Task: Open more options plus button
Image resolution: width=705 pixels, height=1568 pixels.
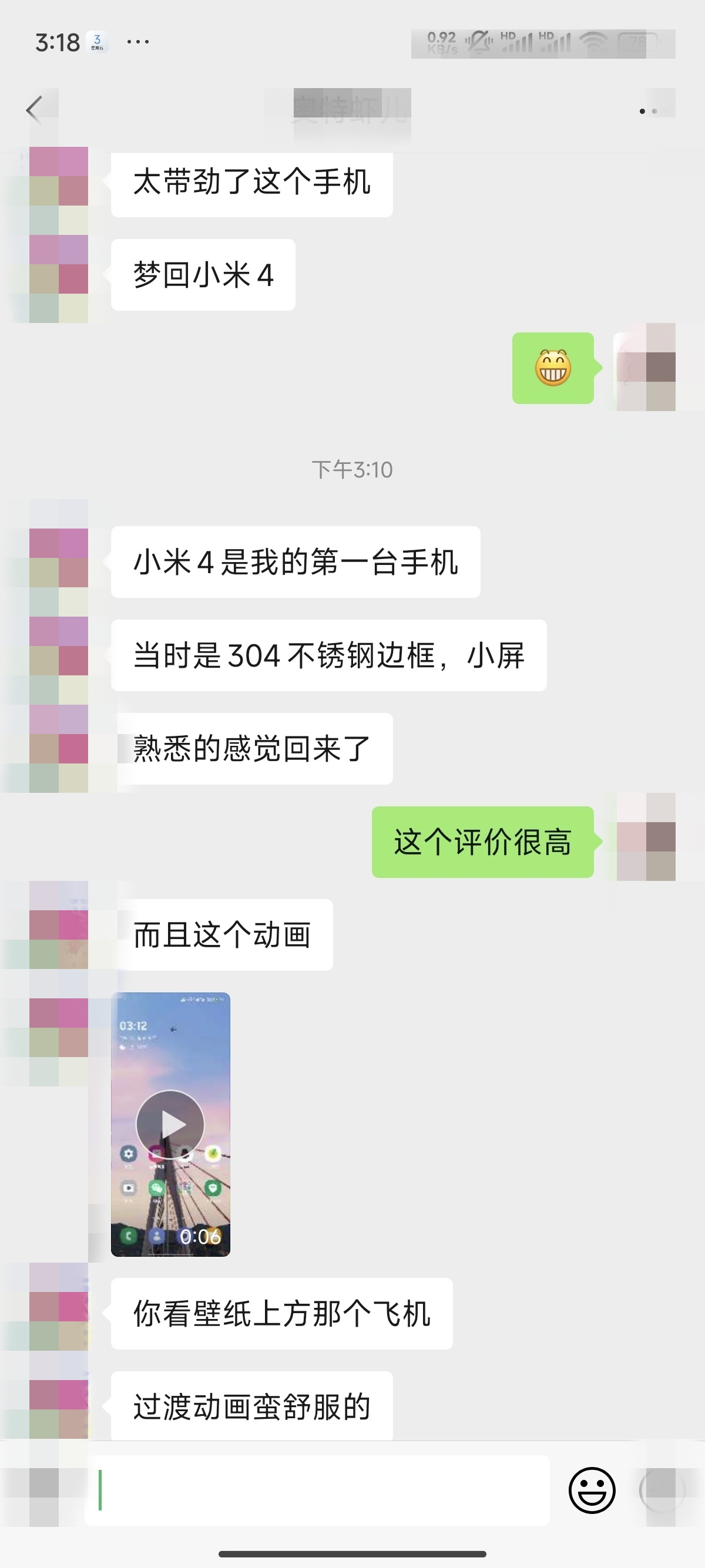Action: pyautogui.click(x=661, y=1490)
